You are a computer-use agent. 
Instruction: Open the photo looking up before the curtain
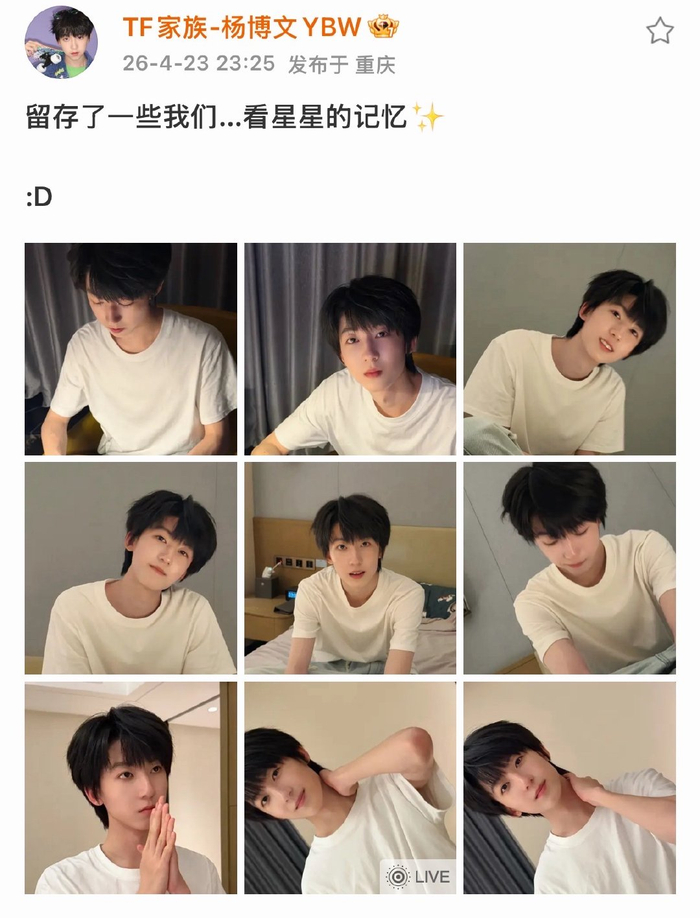(x=350, y=349)
